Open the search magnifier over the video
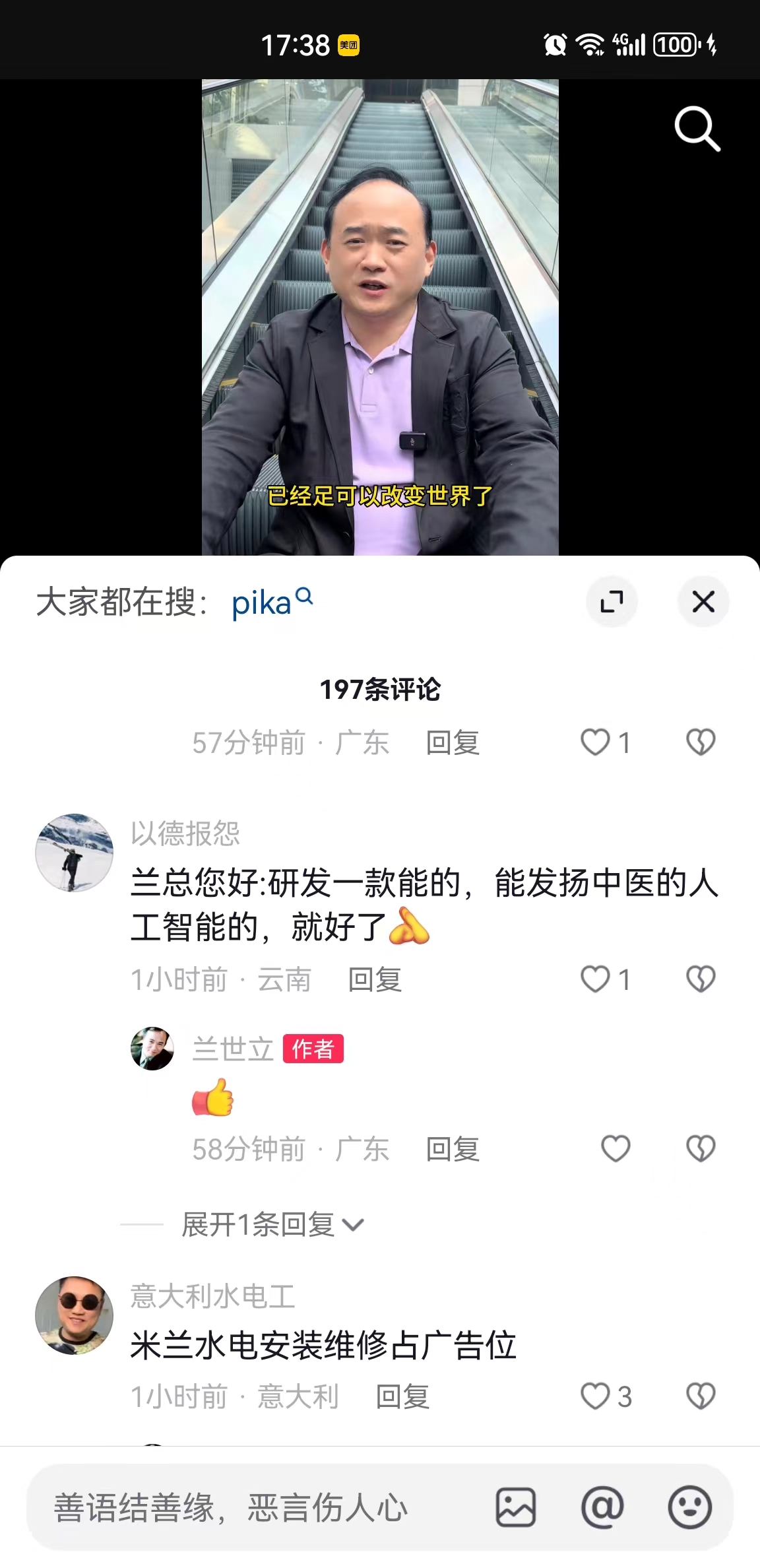760x1568 pixels. [x=697, y=129]
